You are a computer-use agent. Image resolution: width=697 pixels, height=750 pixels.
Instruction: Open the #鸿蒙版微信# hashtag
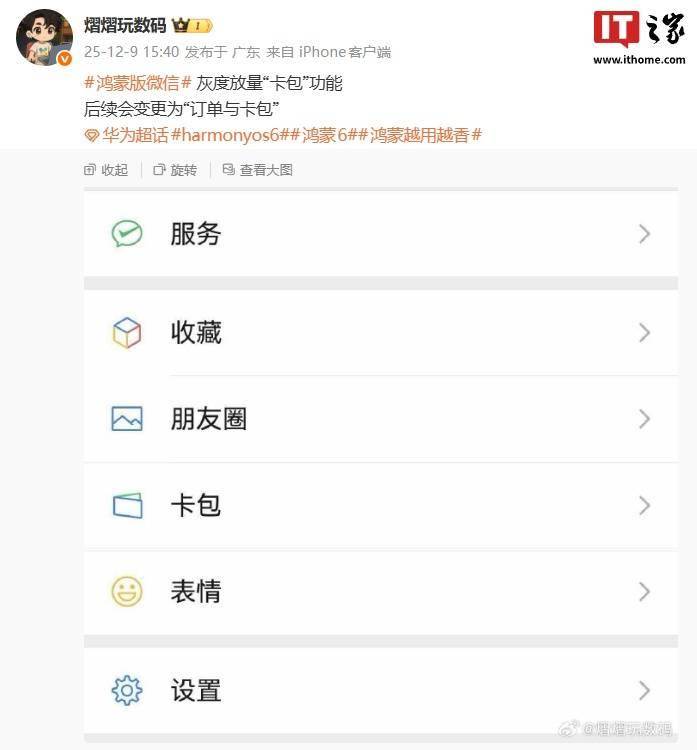point(138,83)
